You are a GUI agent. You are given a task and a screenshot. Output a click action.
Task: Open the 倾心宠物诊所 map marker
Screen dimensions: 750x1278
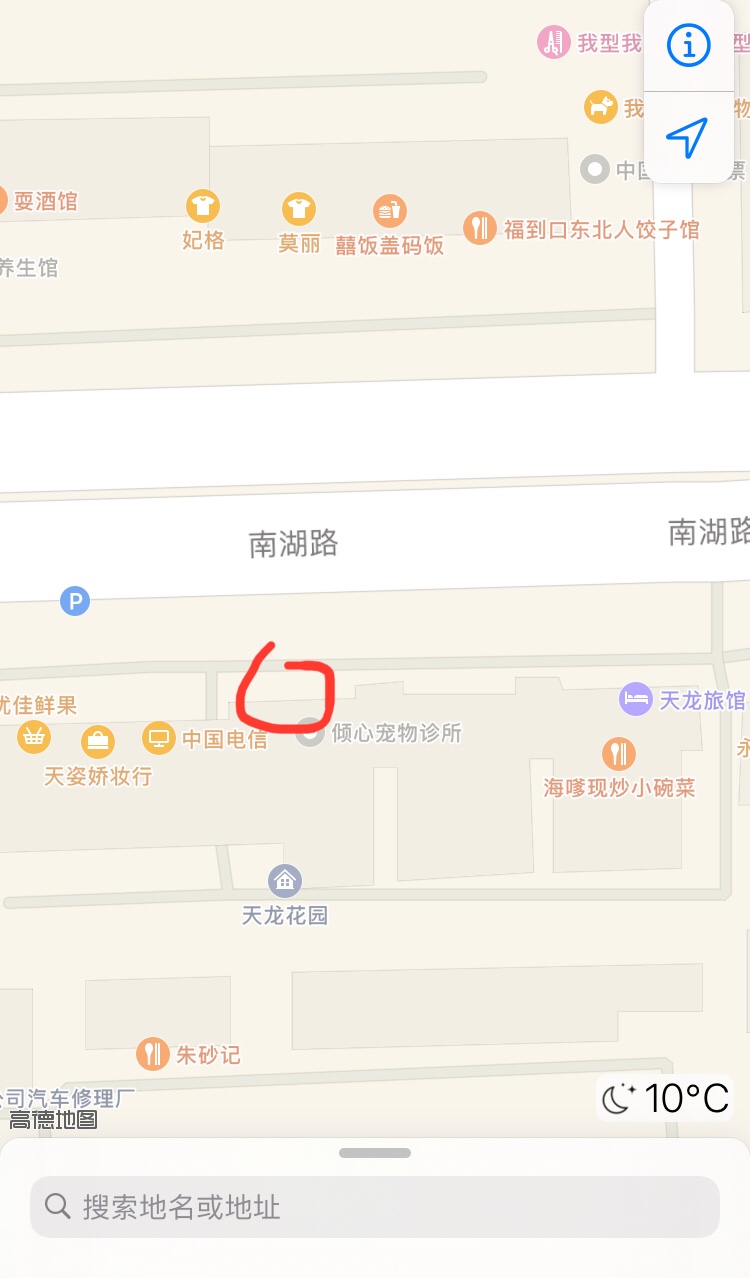tap(311, 733)
